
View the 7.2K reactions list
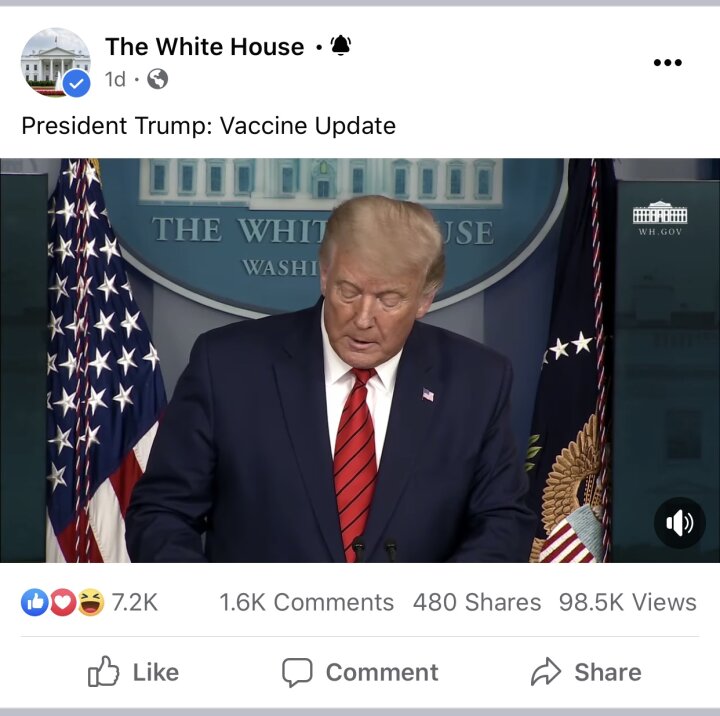(90, 602)
